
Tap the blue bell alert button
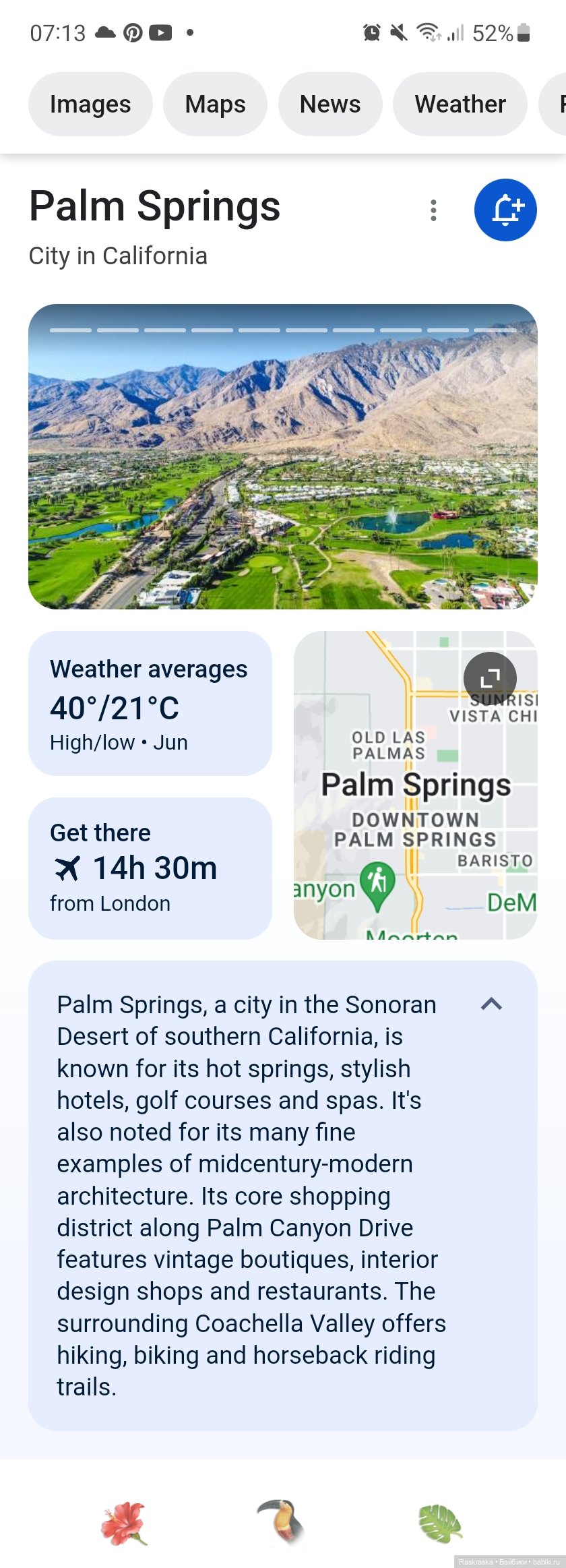pos(505,210)
